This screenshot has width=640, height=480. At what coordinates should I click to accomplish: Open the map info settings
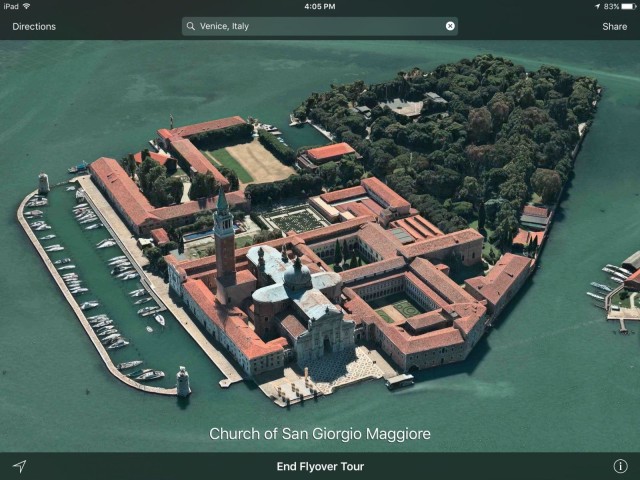(x=620, y=466)
